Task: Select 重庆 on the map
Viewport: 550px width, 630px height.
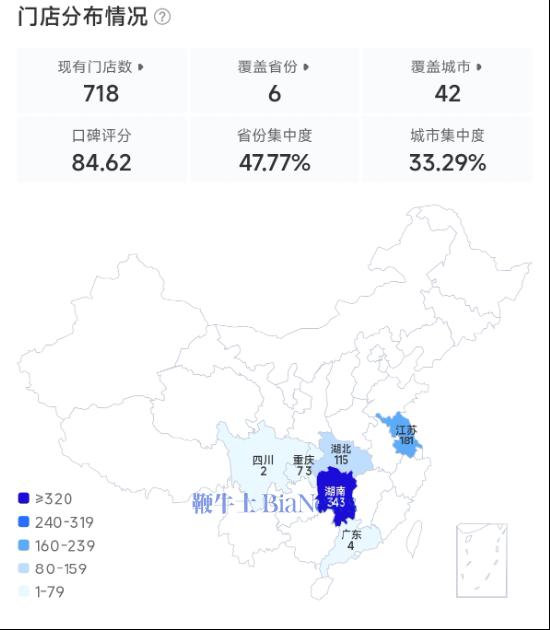Action: click(303, 465)
